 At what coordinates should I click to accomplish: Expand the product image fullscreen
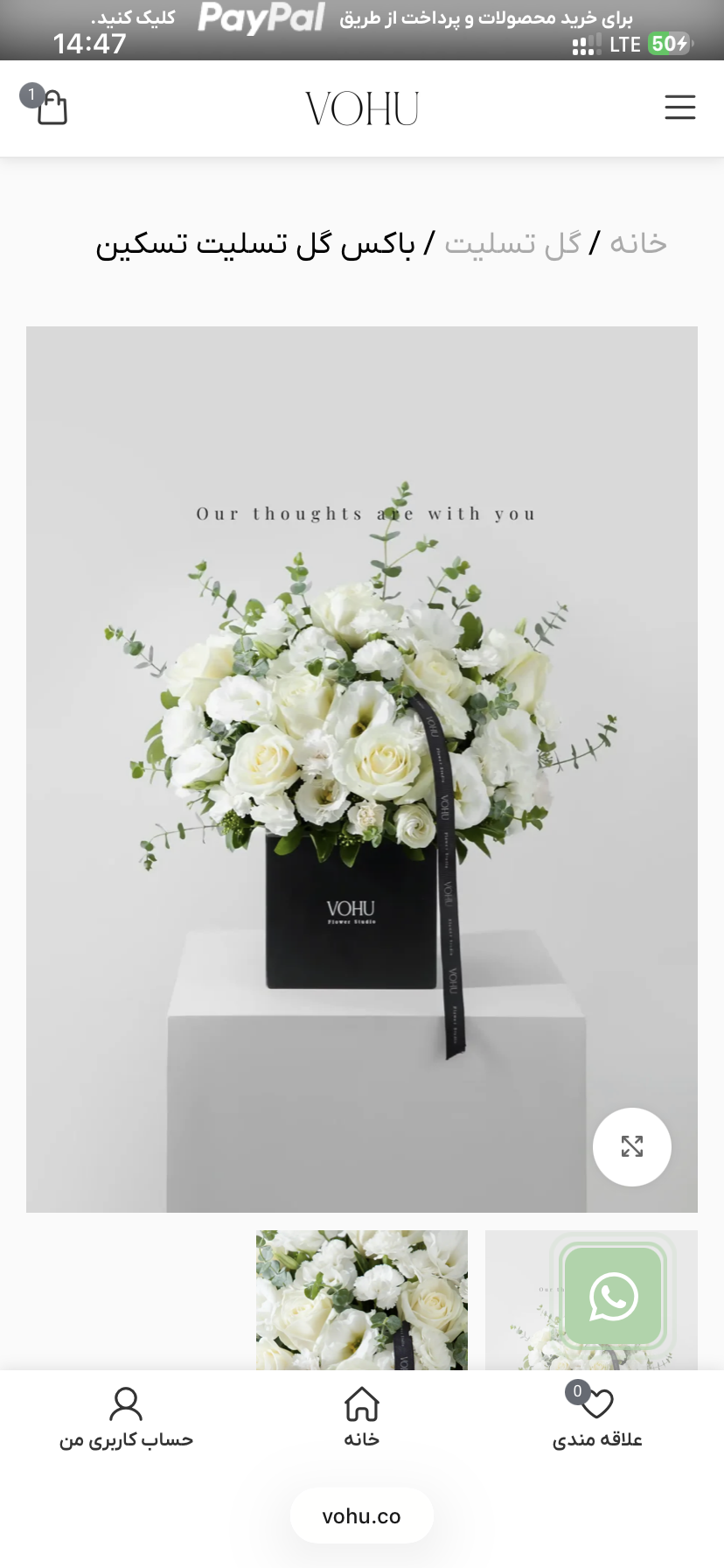pos(631,1146)
